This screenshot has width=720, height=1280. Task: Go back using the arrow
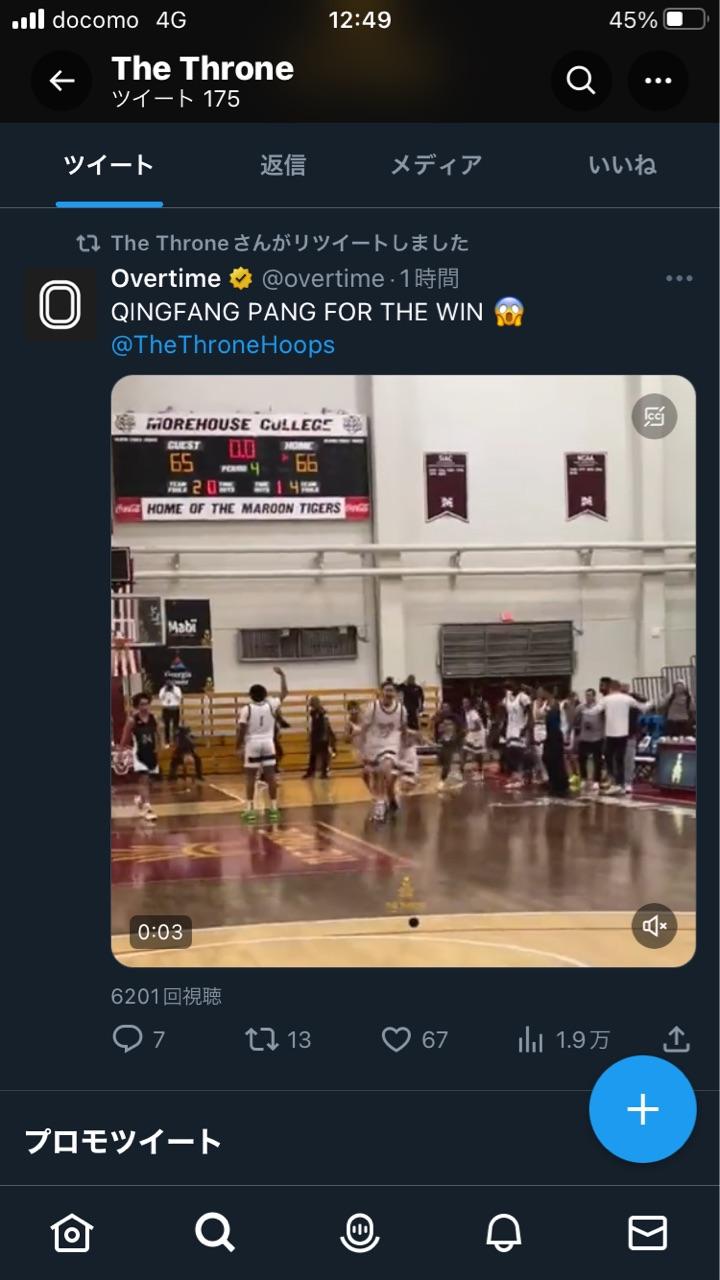point(62,81)
